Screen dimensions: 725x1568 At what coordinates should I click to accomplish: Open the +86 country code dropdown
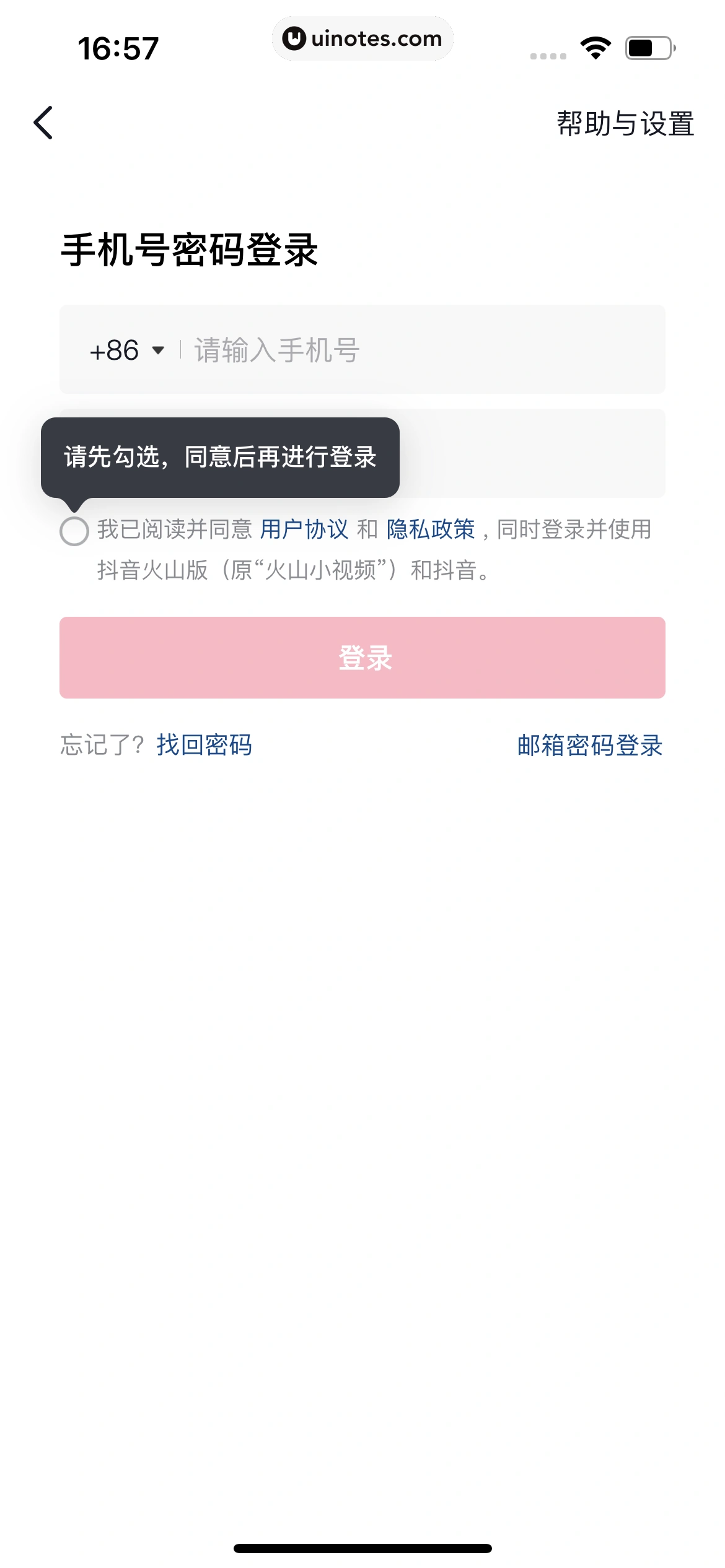click(127, 350)
